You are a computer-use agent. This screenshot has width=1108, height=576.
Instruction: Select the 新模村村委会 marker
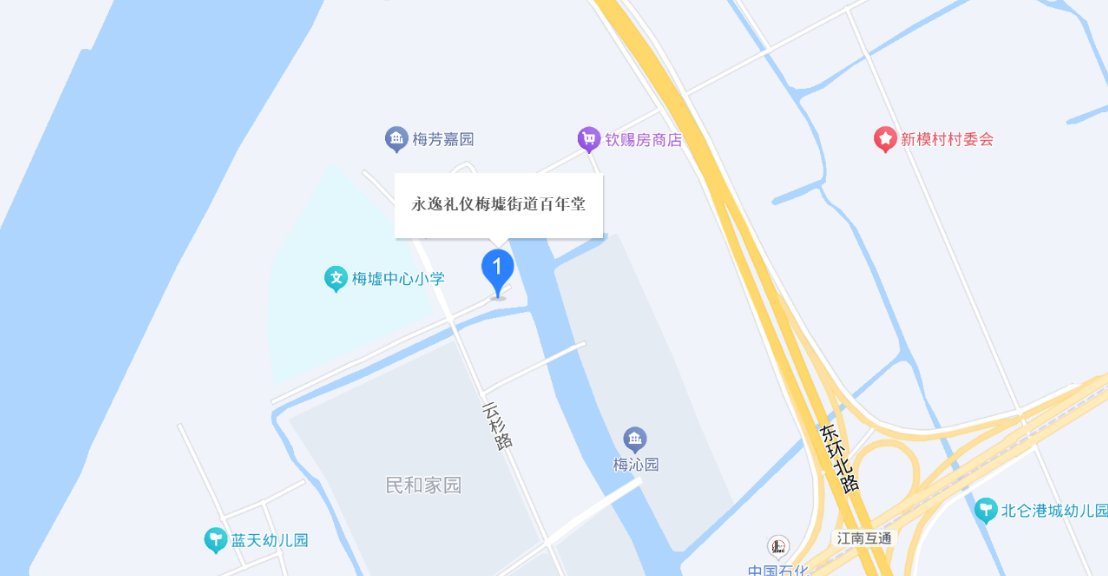point(884,139)
